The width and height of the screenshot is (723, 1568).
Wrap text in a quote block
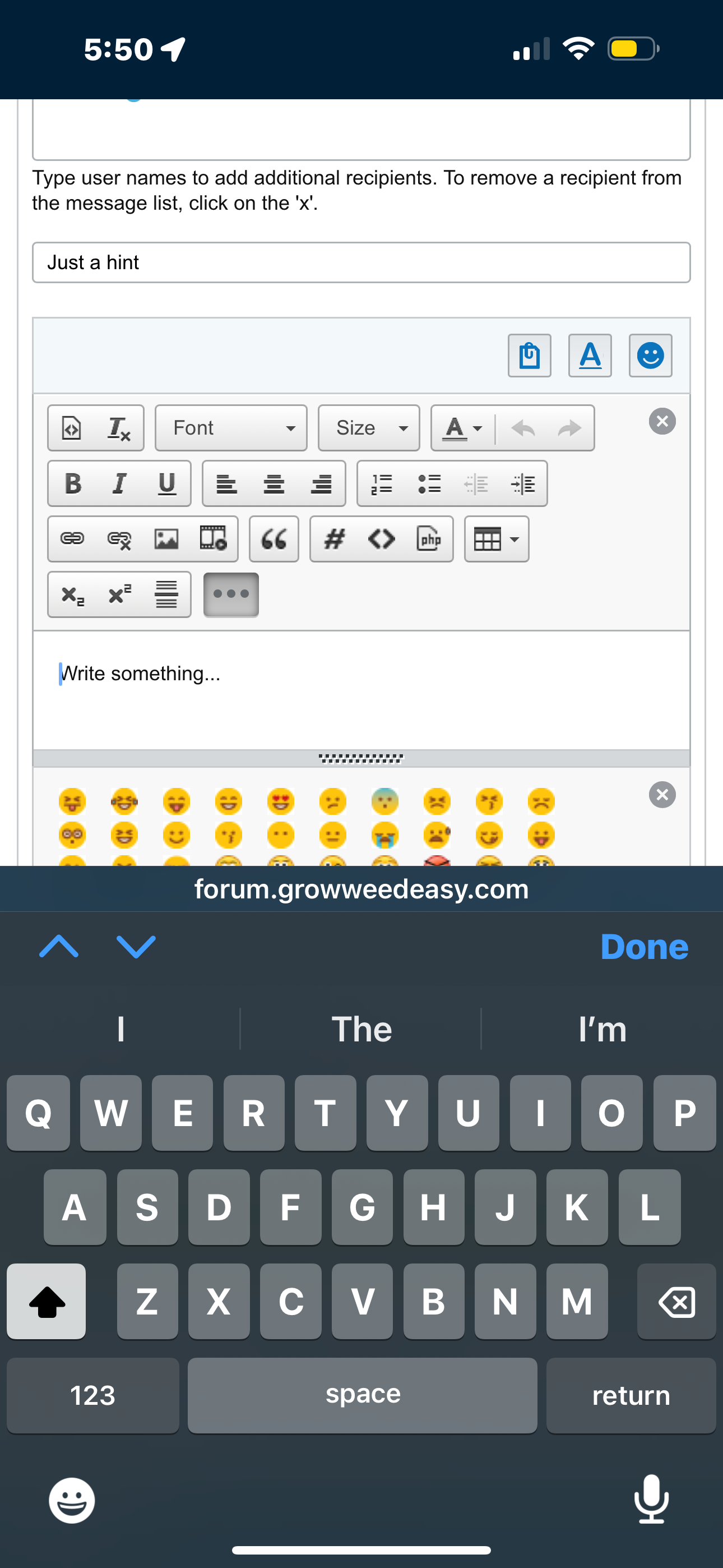(274, 539)
